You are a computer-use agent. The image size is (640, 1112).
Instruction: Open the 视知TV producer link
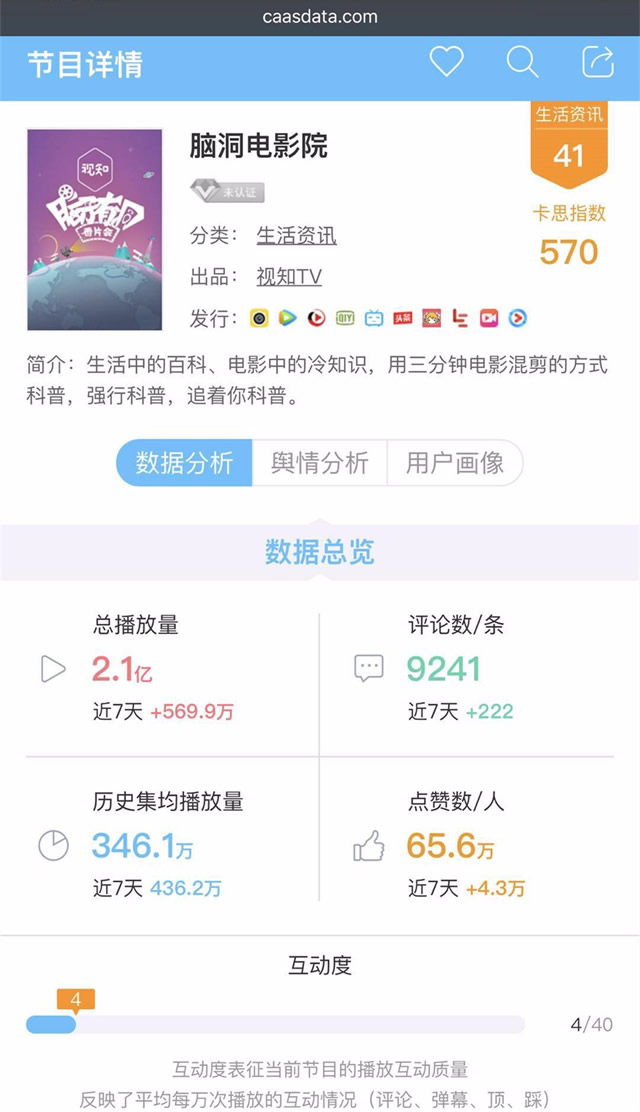click(x=289, y=277)
